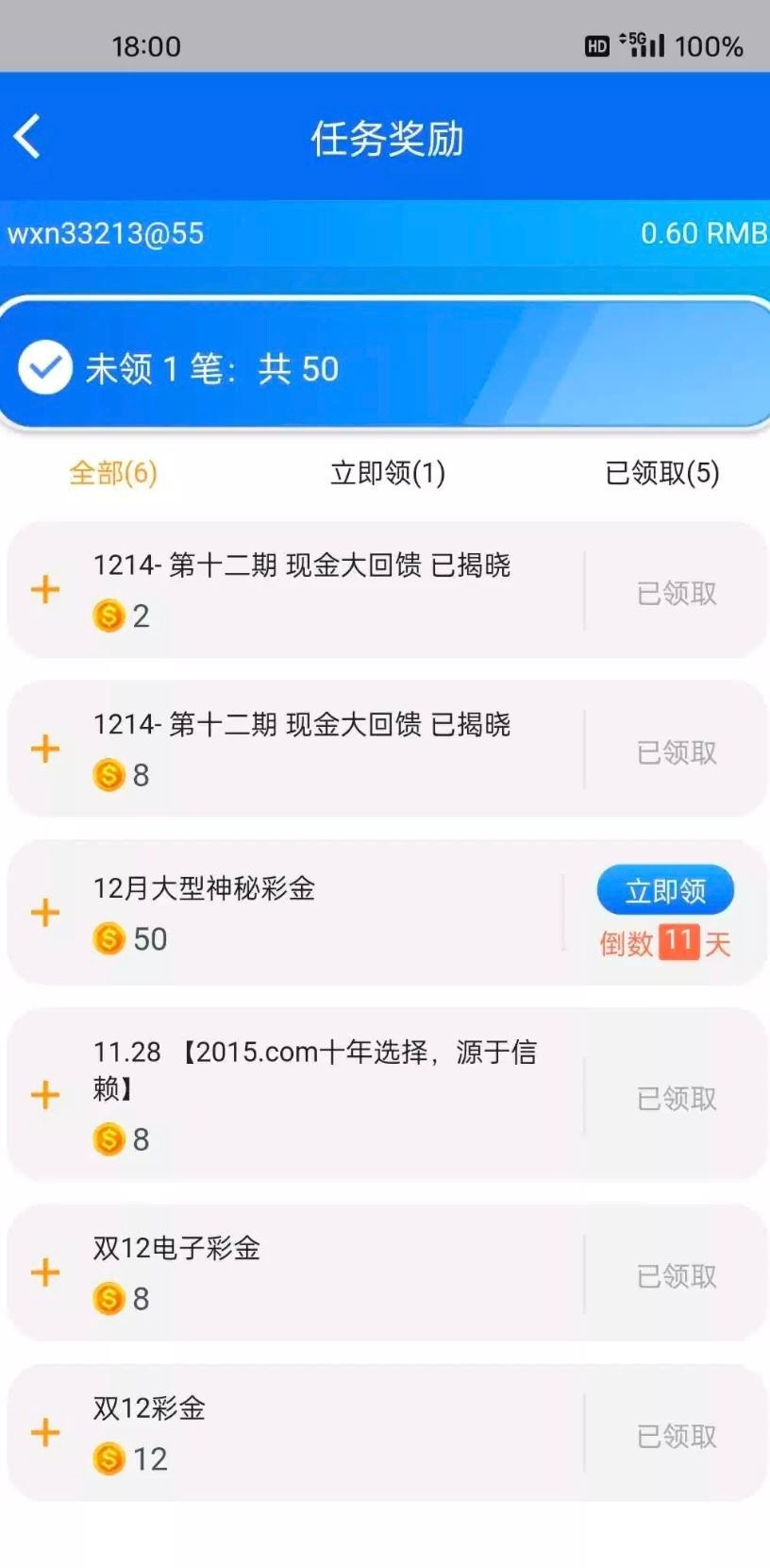Expand the 双12彩金 entry
This screenshot has height=1568, width=770.
point(45,1433)
